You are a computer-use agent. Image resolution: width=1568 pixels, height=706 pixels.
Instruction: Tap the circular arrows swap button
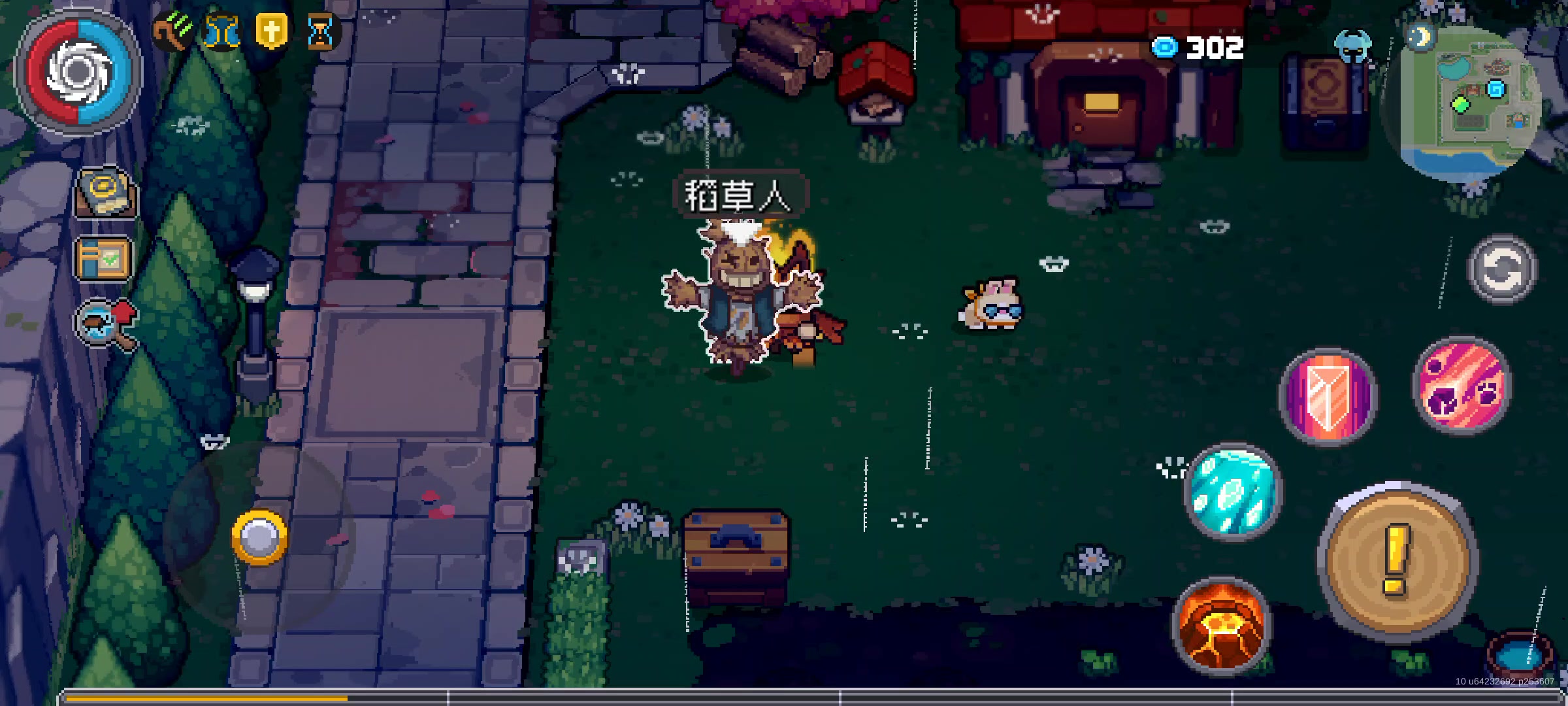pyautogui.click(x=1501, y=269)
